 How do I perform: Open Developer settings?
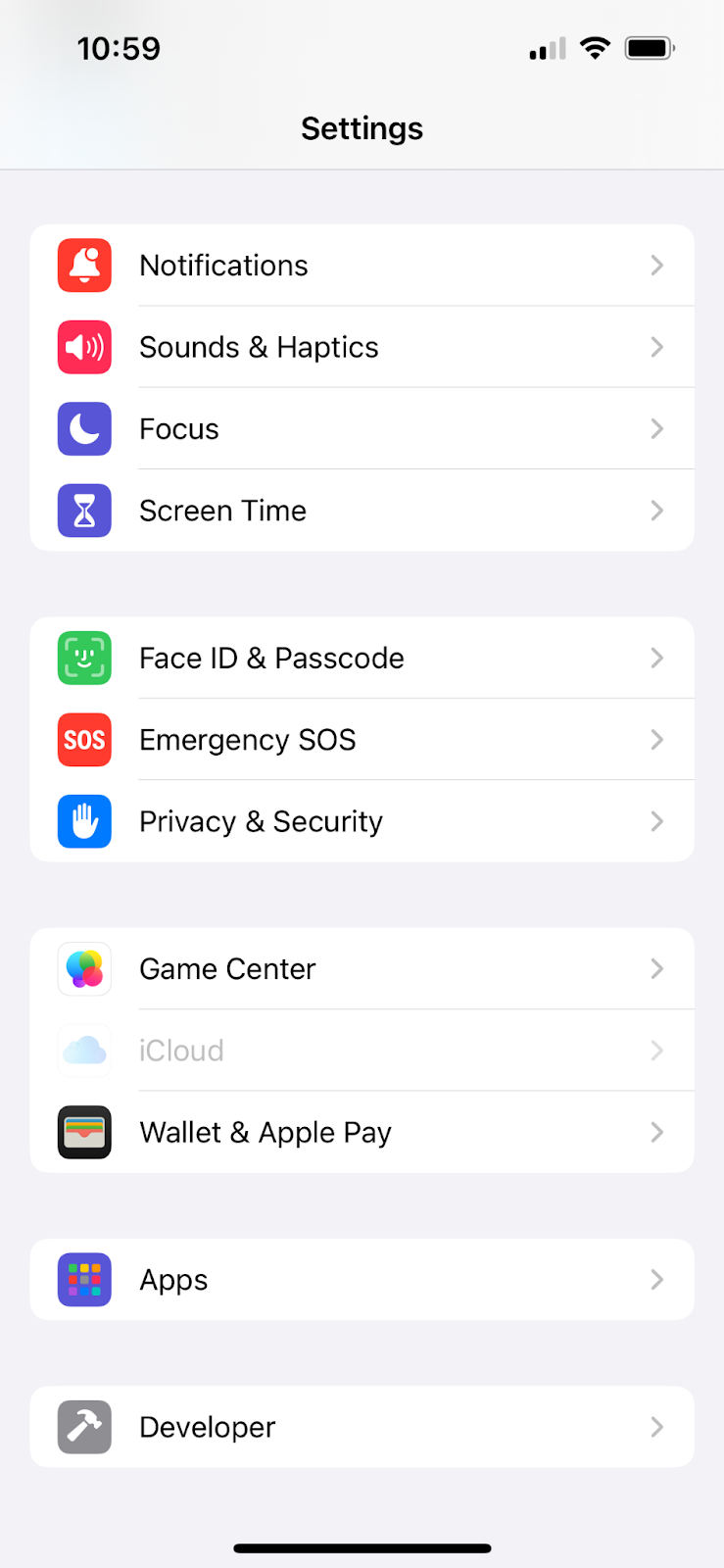[x=362, y=1427]
